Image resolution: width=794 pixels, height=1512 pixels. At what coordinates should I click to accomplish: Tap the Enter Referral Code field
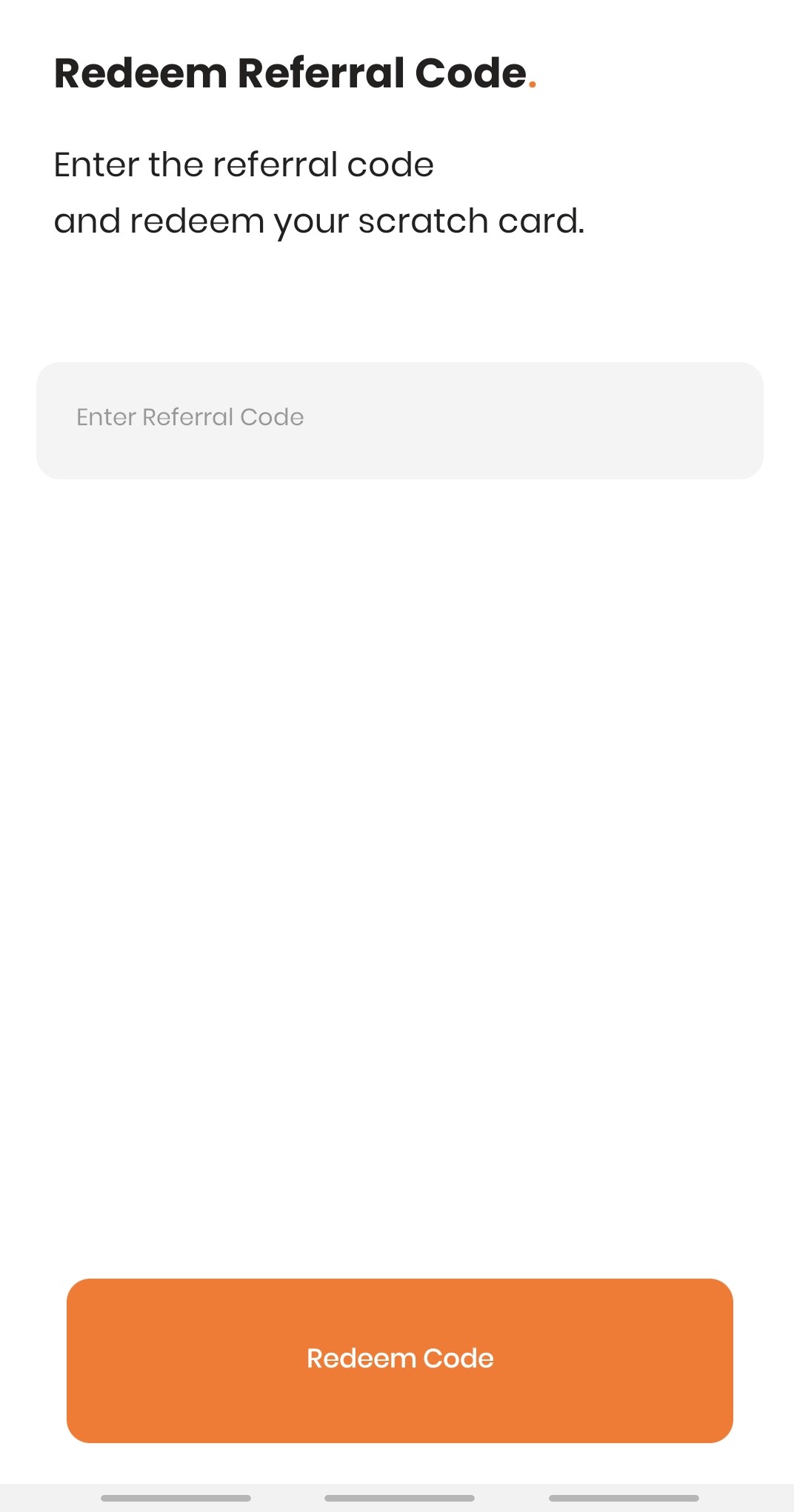pos(400,420)
